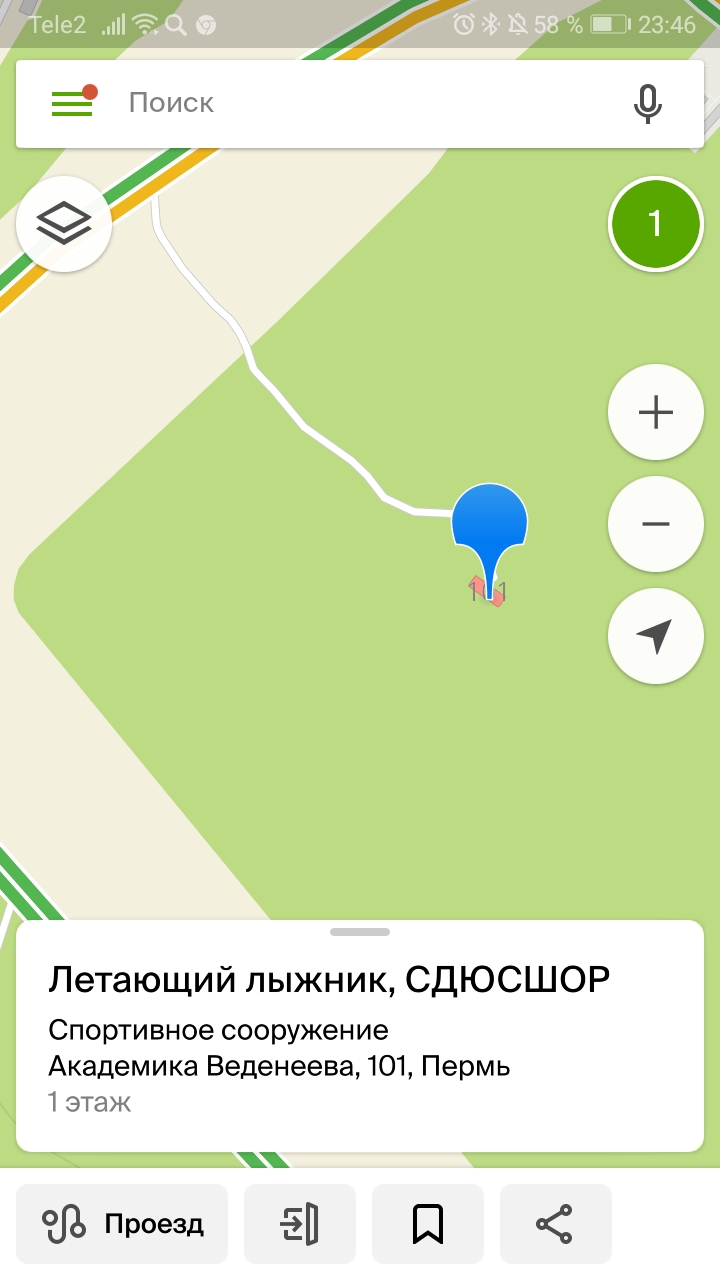Center map on my location

(655, 636)
